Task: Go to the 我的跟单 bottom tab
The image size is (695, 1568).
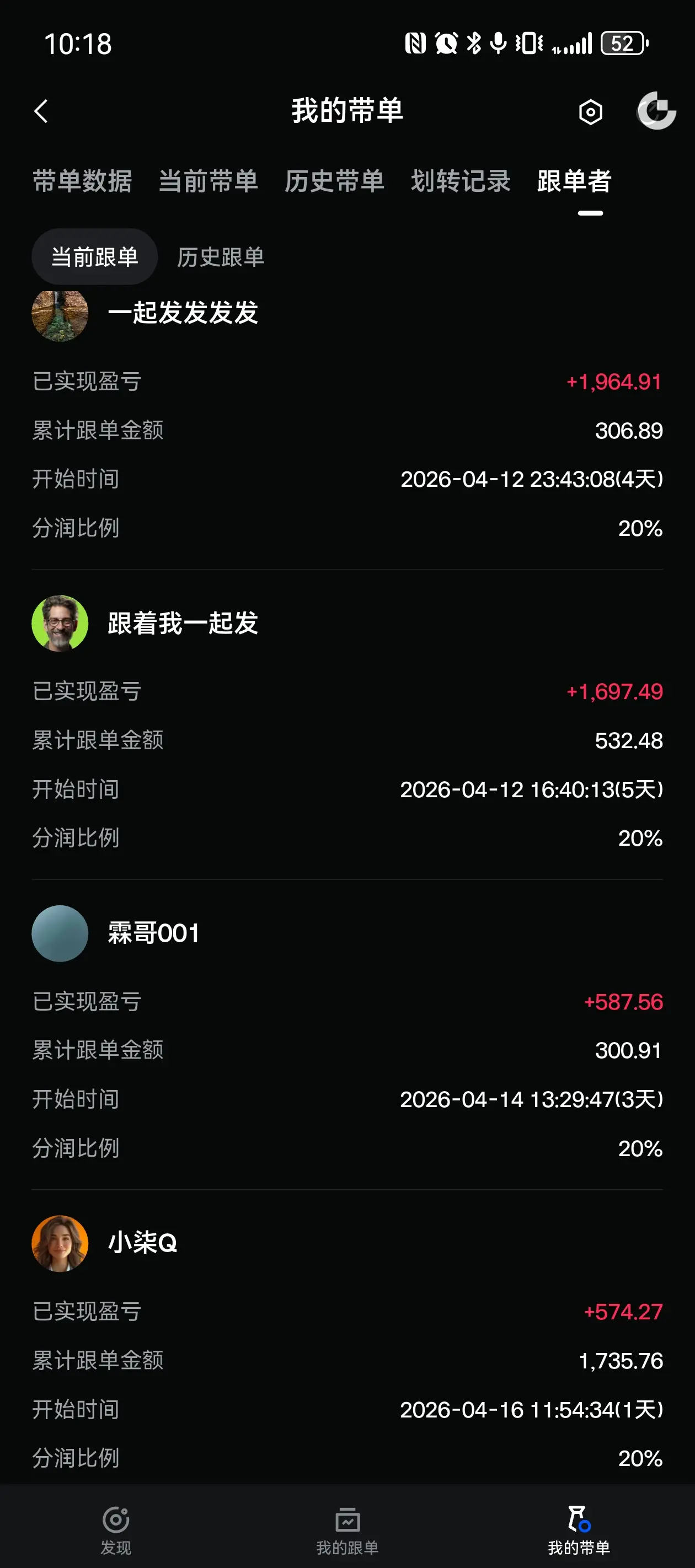Action: [347, 1529]
